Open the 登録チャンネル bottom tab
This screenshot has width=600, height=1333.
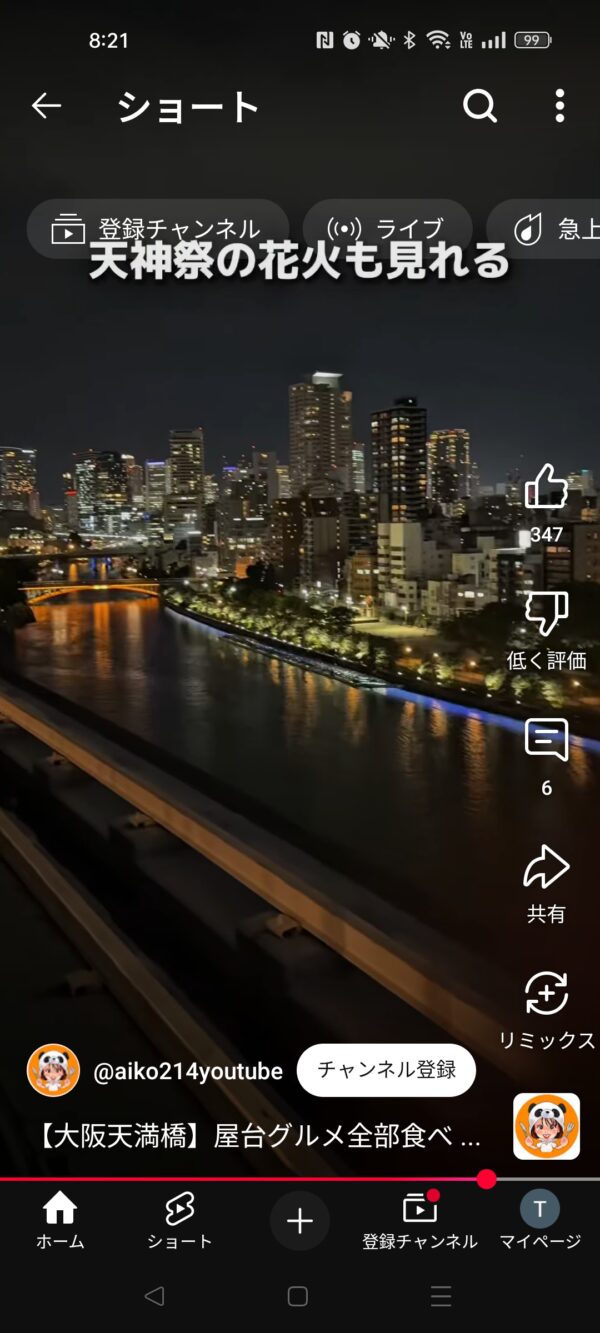tap(420, 1221)
